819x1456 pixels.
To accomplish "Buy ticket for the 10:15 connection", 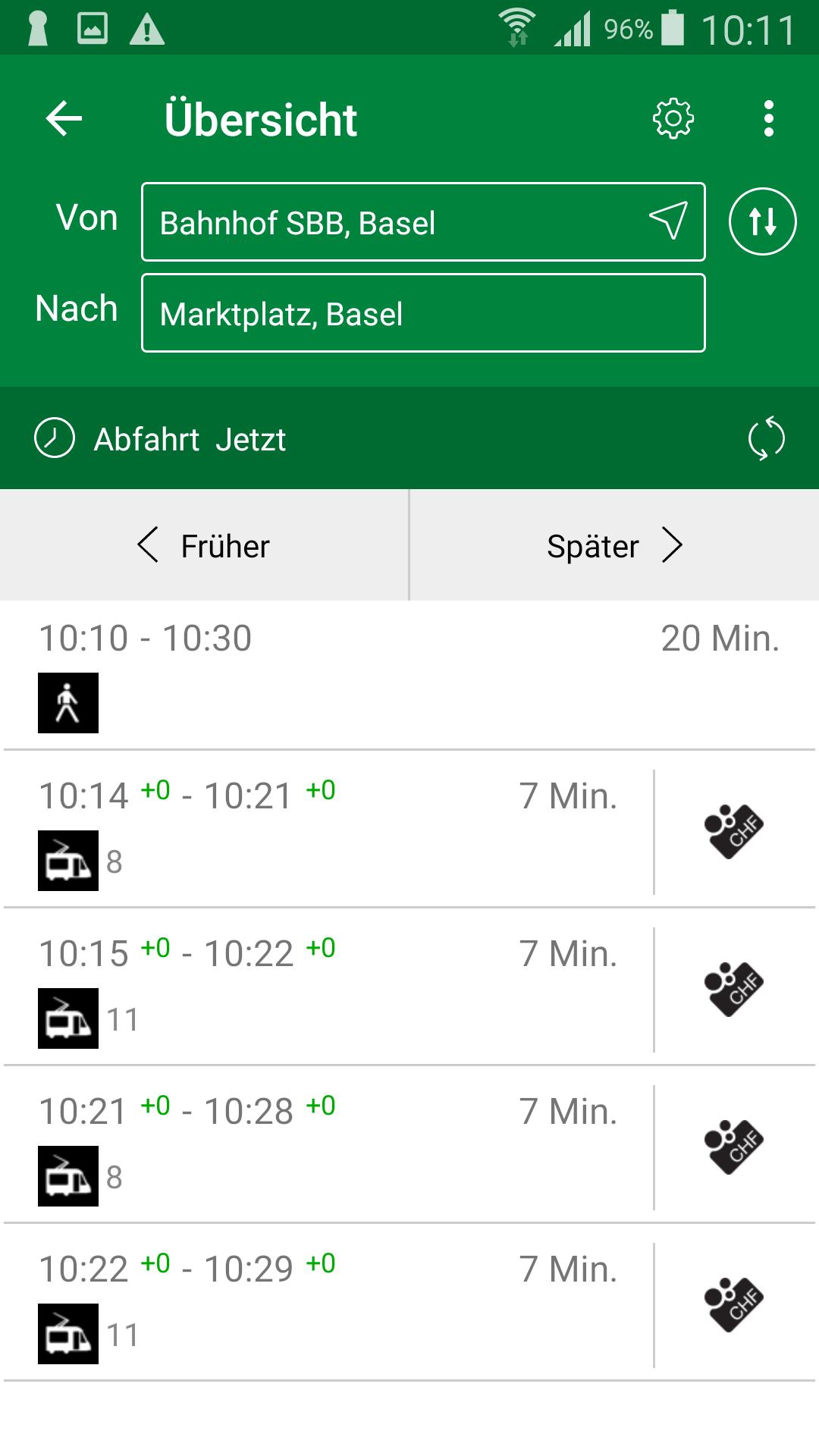I will click(733, 989).
